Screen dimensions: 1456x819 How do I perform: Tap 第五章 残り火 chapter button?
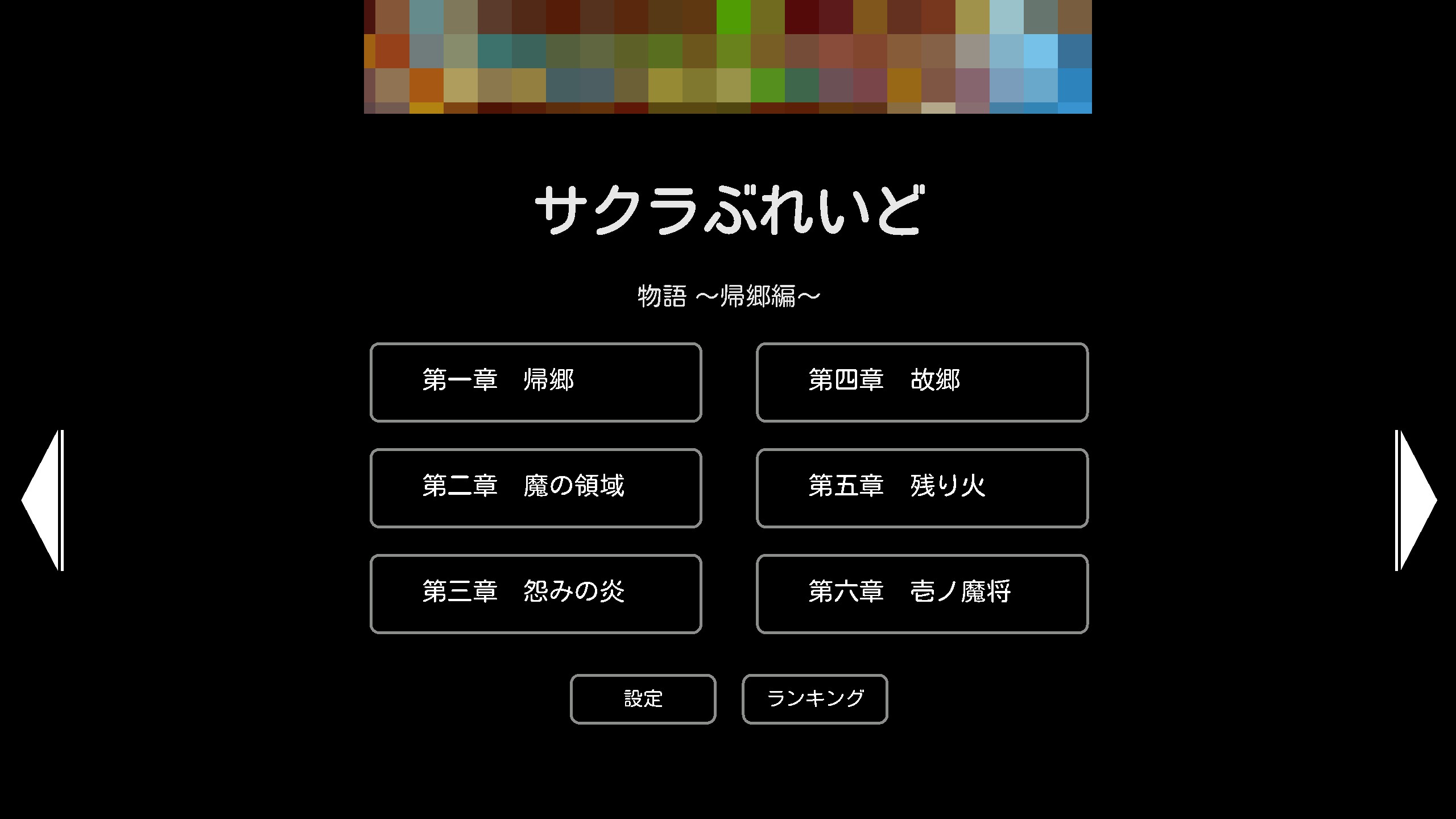(x=922, y=488)
